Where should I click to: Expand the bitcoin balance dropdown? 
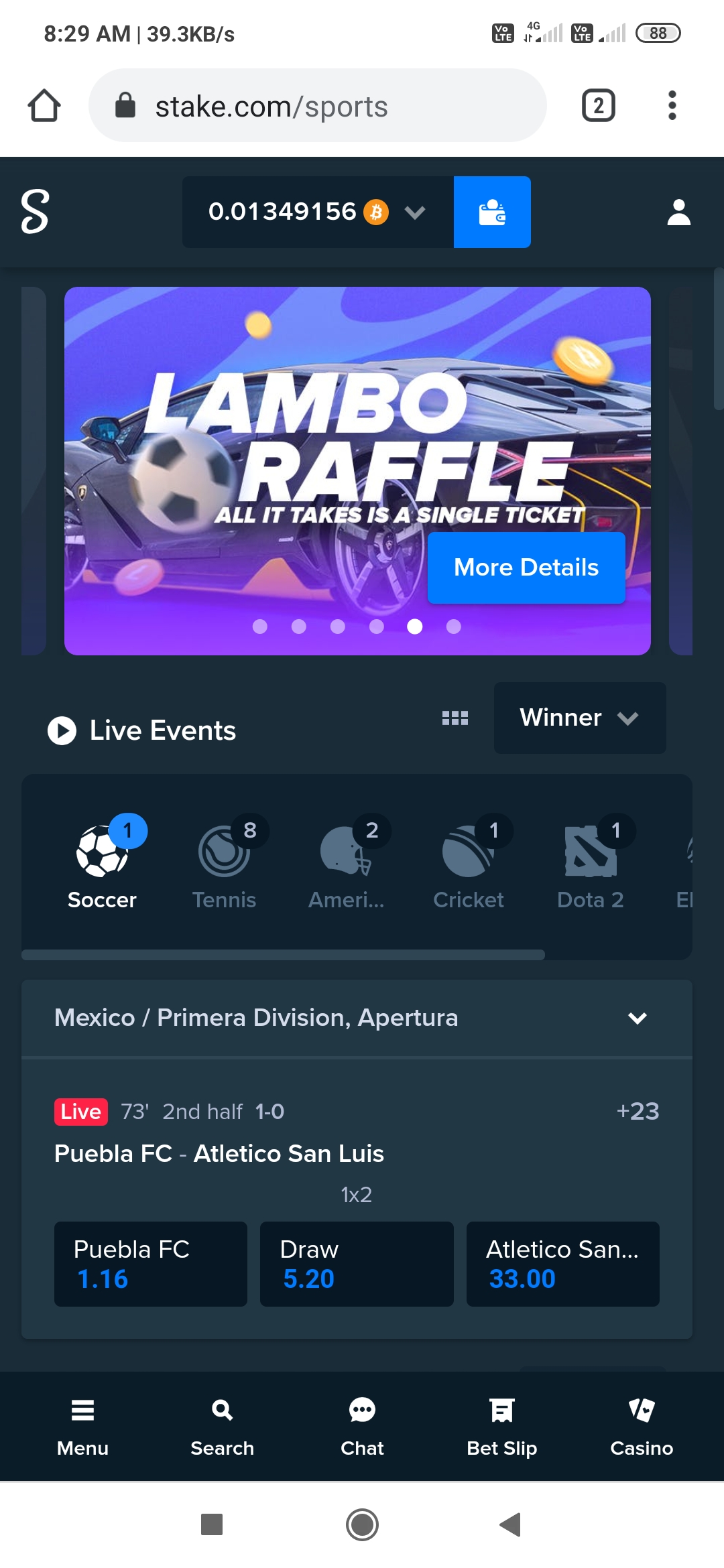tap(415, 212)
